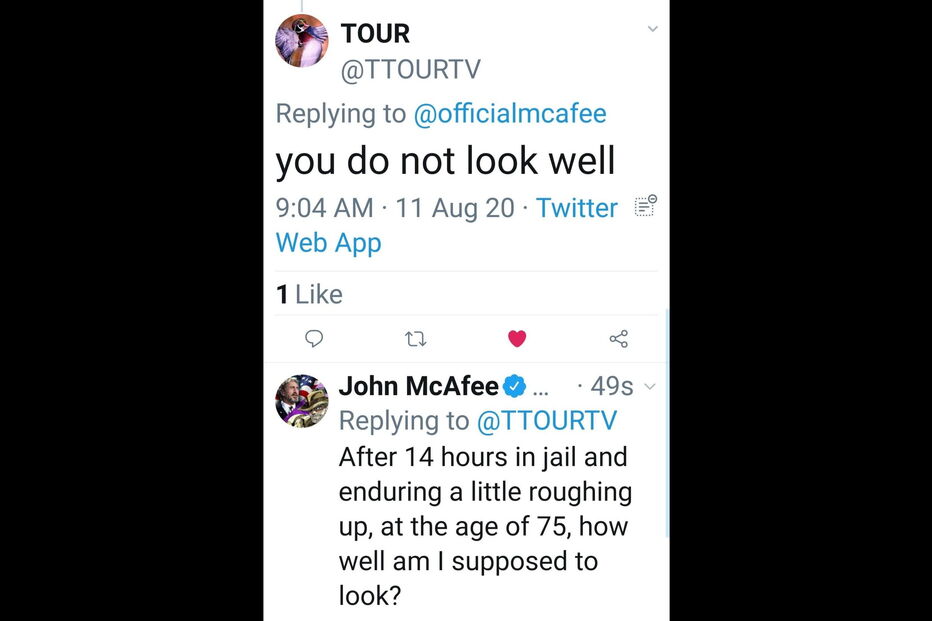View who liked TOUR's tweet
This screenshot has height=621, width=932.
pos(309,294)
